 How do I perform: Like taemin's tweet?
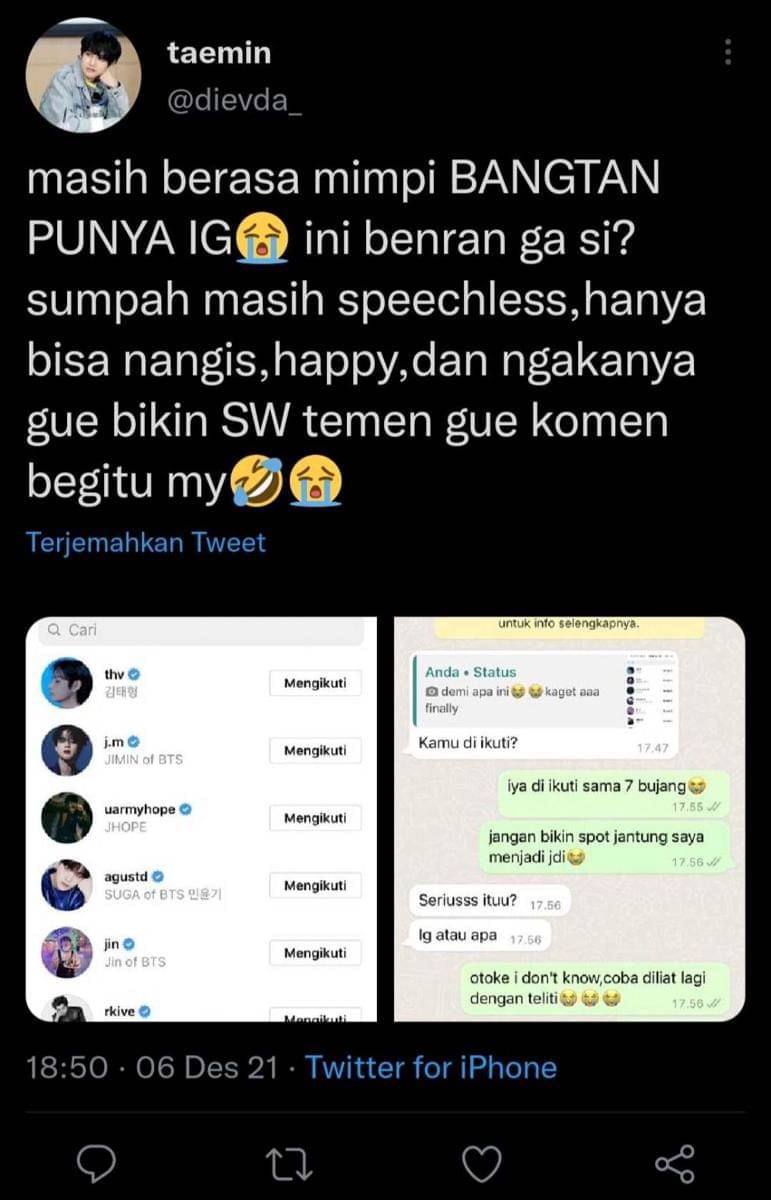pyautogui.click(x=483, y=1163)
